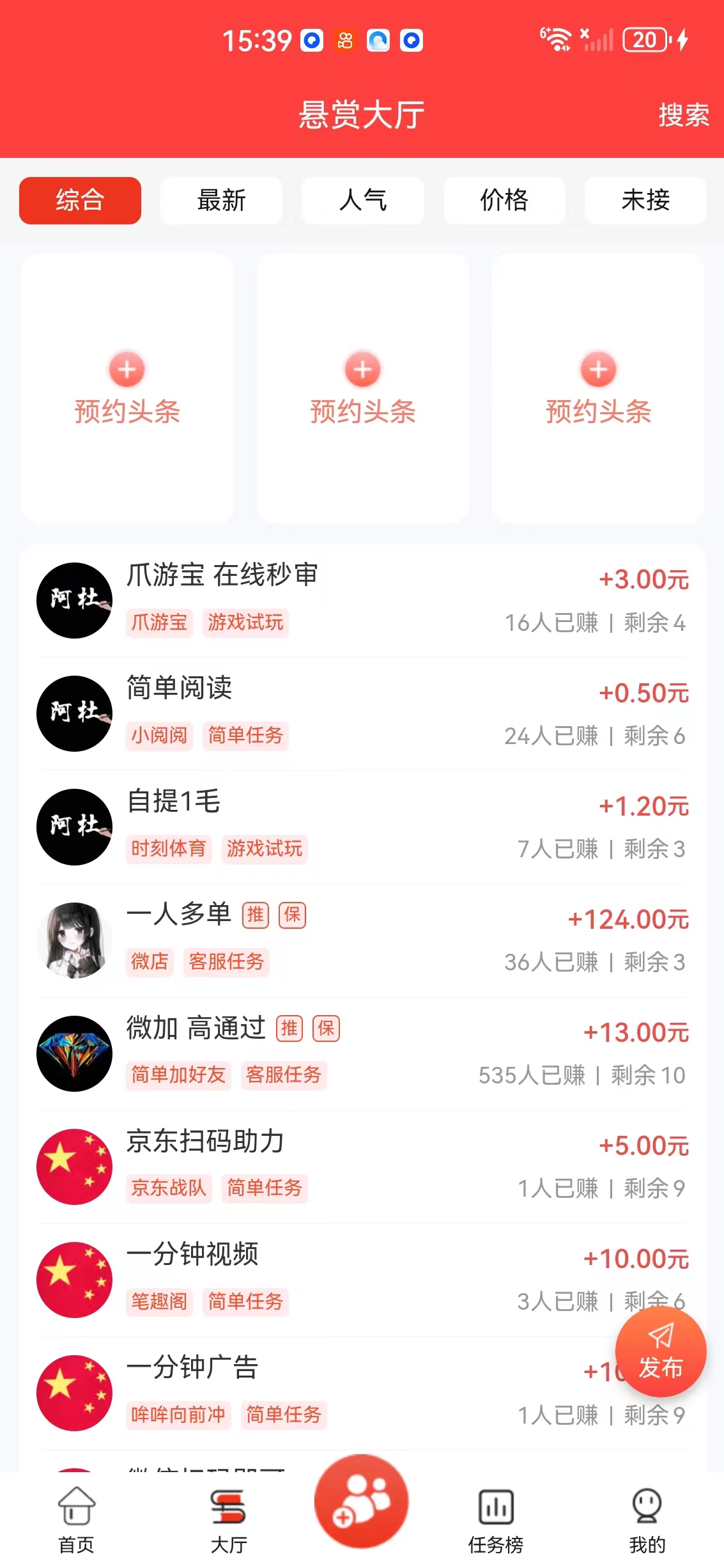Screen dimensions: 724x1568
Task: Select the 综合 sort tab
Action: [x=80, y=201]
